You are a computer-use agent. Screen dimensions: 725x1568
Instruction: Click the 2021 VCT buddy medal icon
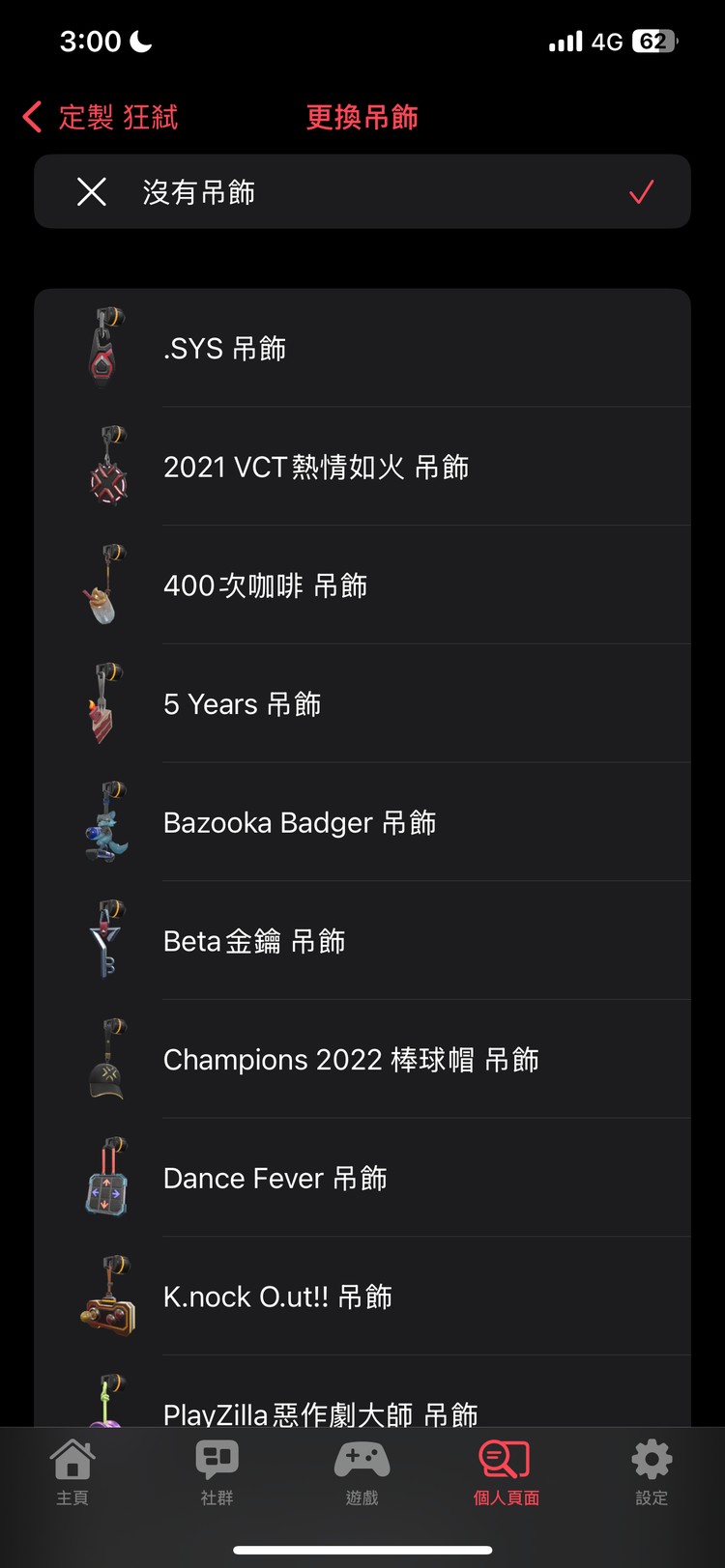[106, 467]
